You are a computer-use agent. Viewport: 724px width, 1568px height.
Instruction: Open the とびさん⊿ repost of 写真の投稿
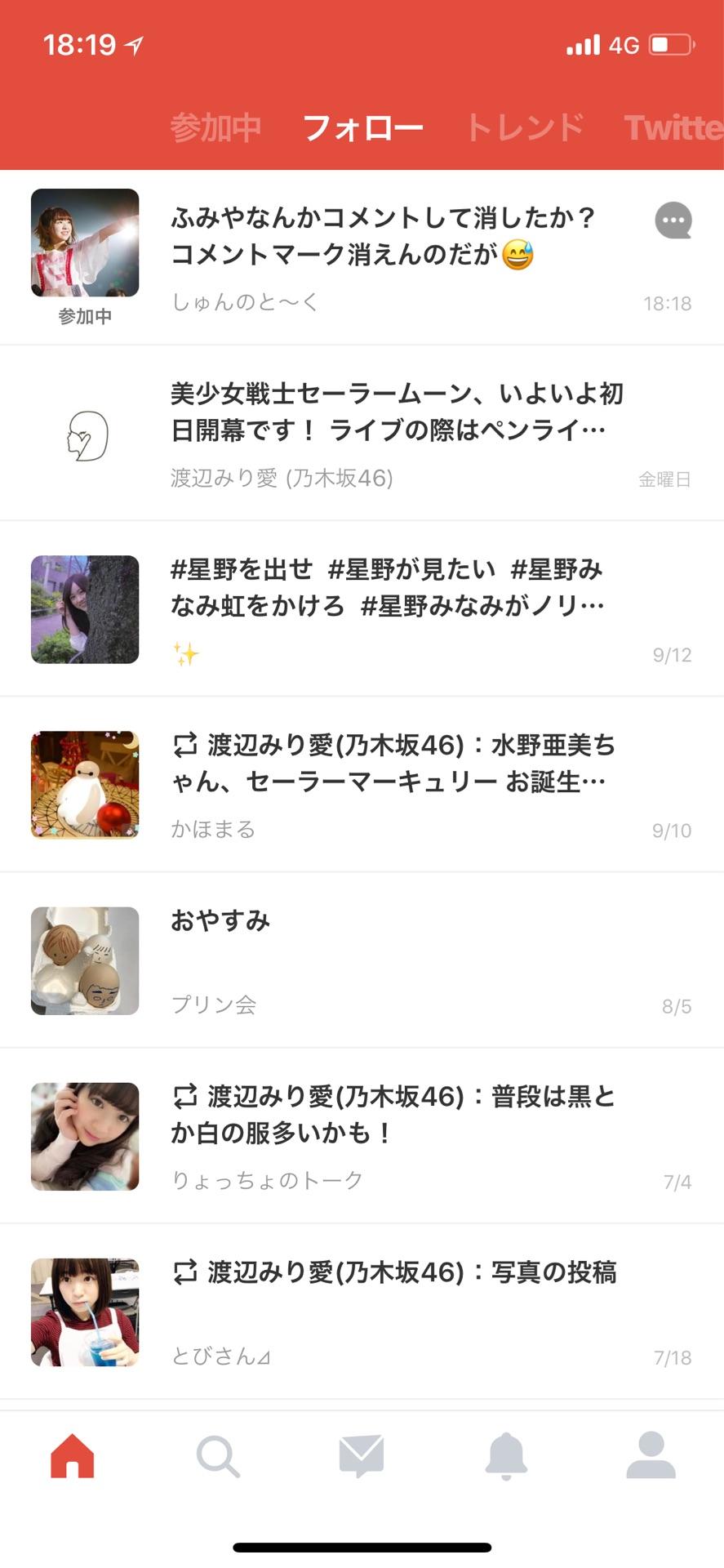click(384, 1311)
